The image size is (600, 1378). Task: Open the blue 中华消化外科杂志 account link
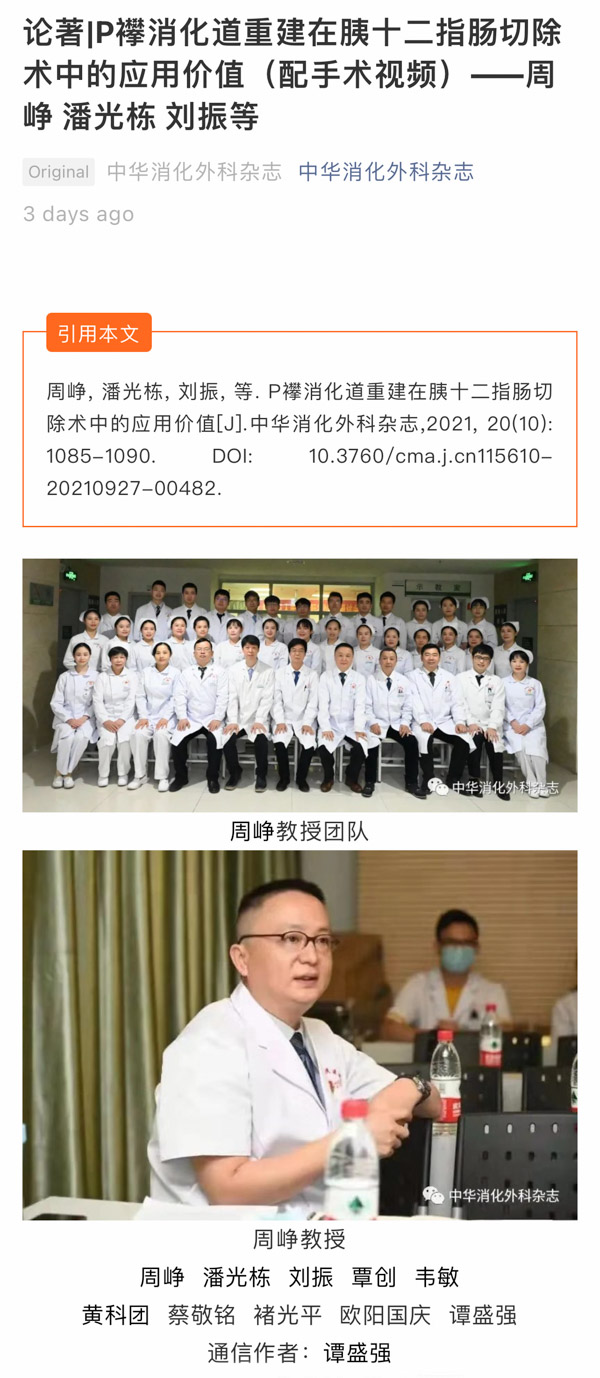(386, 172)
